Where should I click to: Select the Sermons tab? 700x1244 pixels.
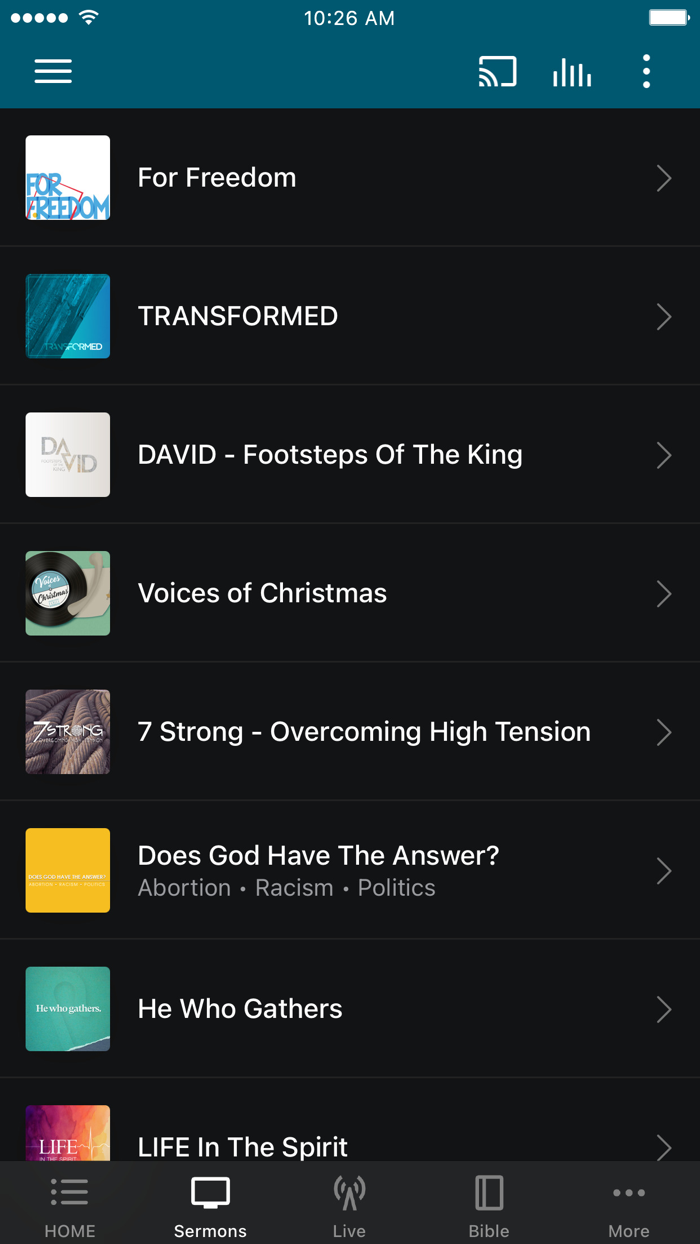[x=210, y=1205]
